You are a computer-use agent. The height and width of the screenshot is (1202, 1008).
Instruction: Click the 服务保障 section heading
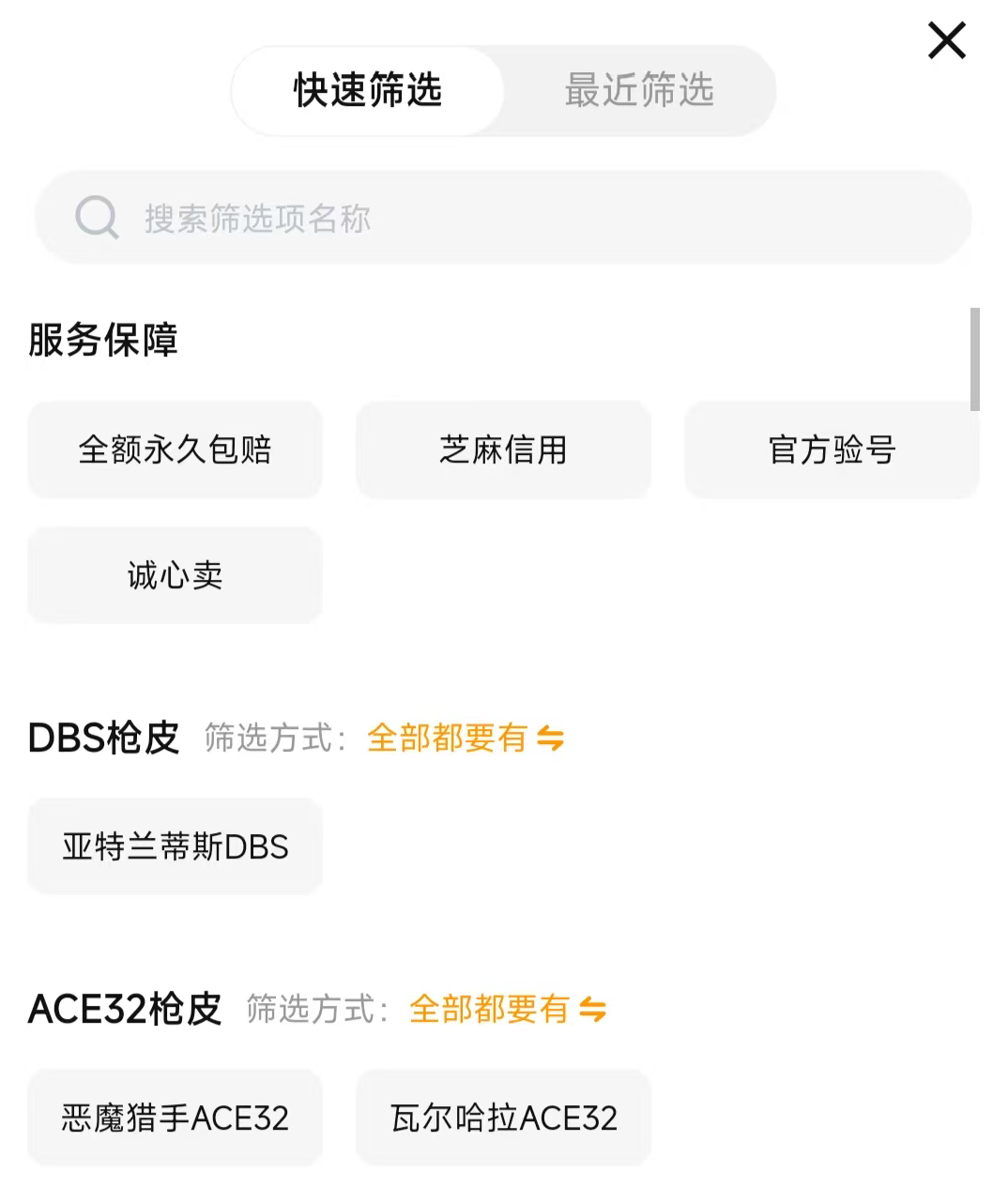click(101, 341)
